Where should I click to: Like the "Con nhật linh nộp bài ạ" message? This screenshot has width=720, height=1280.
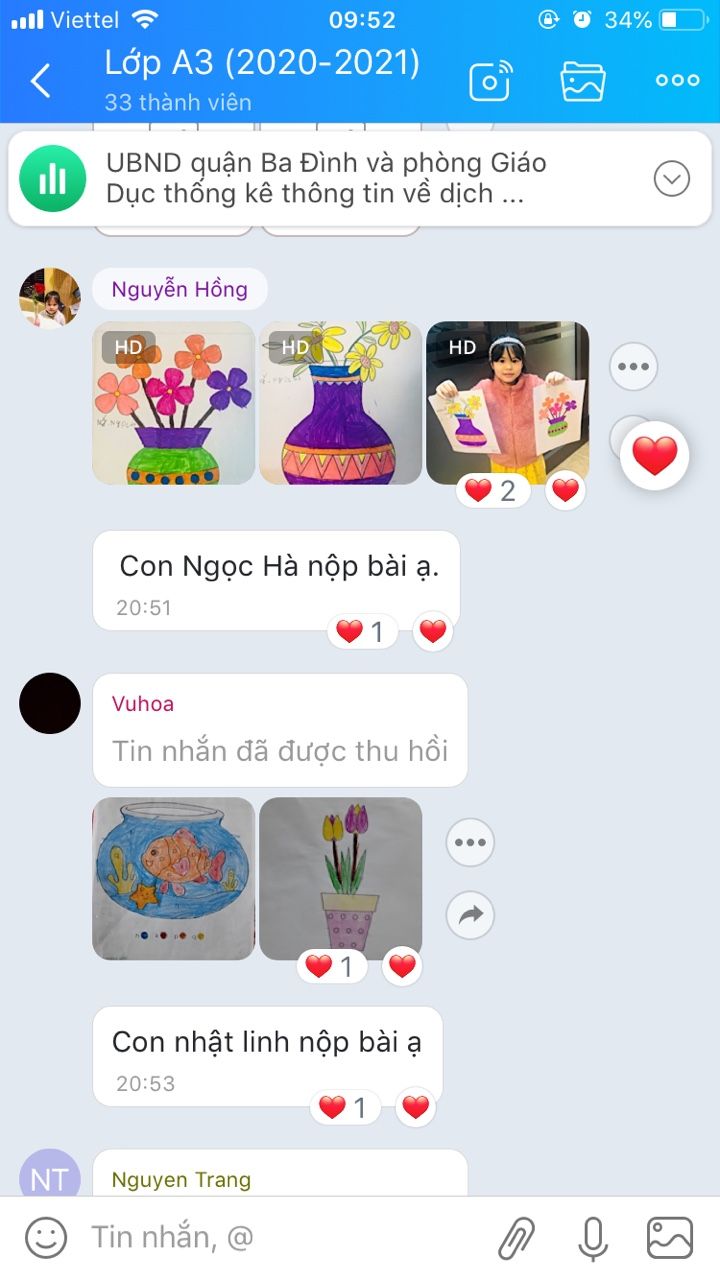[x=415, y=1108]
